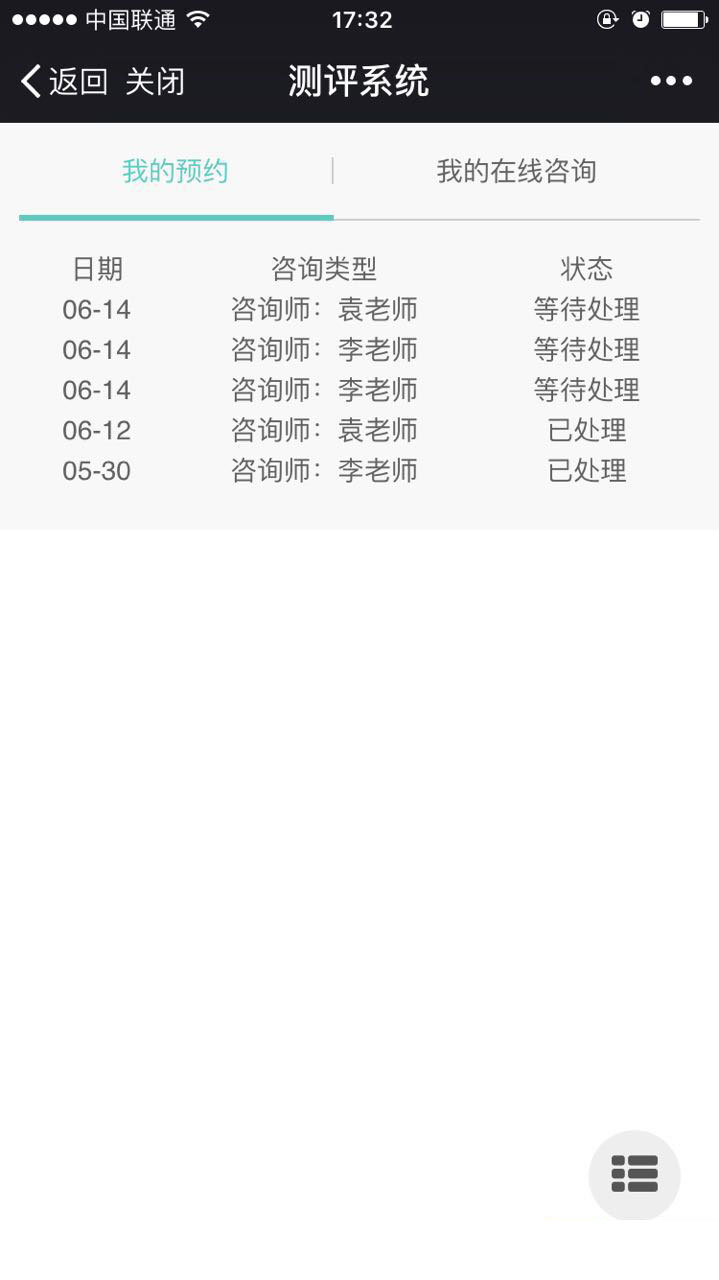Viewport: 719px width, 1280px height.
Task: Close the page via 关闭
Action: coord(155,81)
